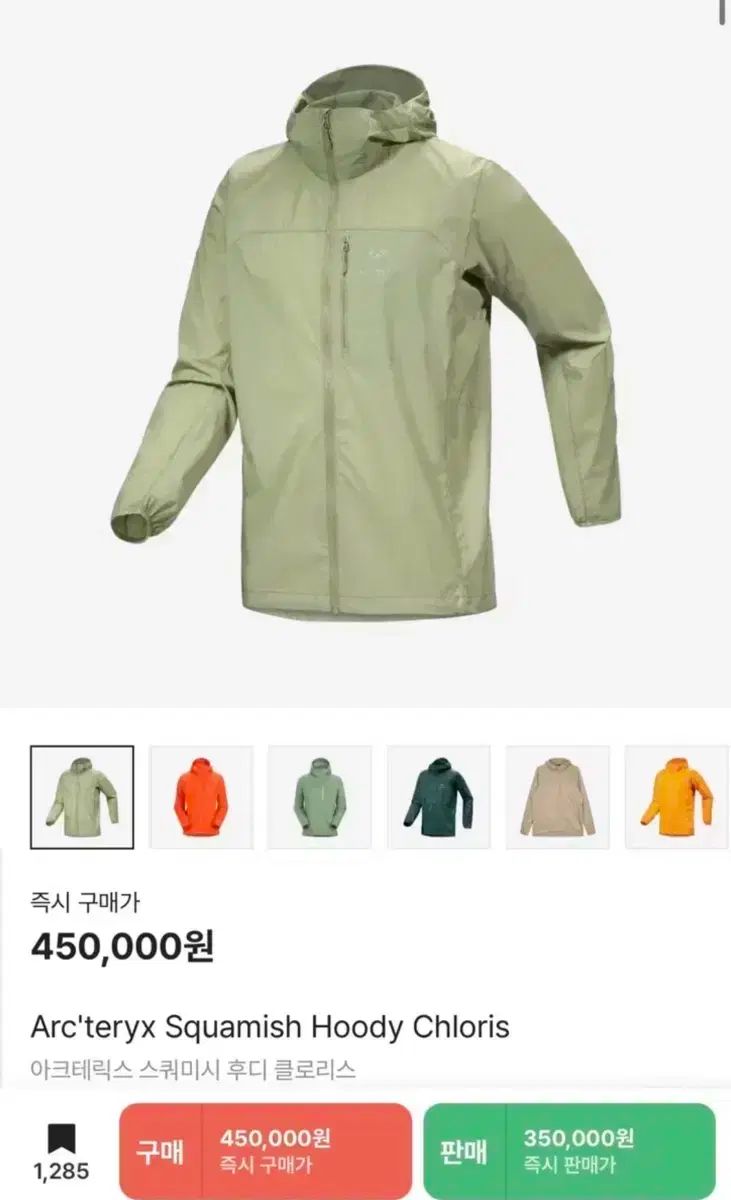The image size is (731, 1200).
Task: Select the dark teal jacket thumbnail
Action: point(439,797)
